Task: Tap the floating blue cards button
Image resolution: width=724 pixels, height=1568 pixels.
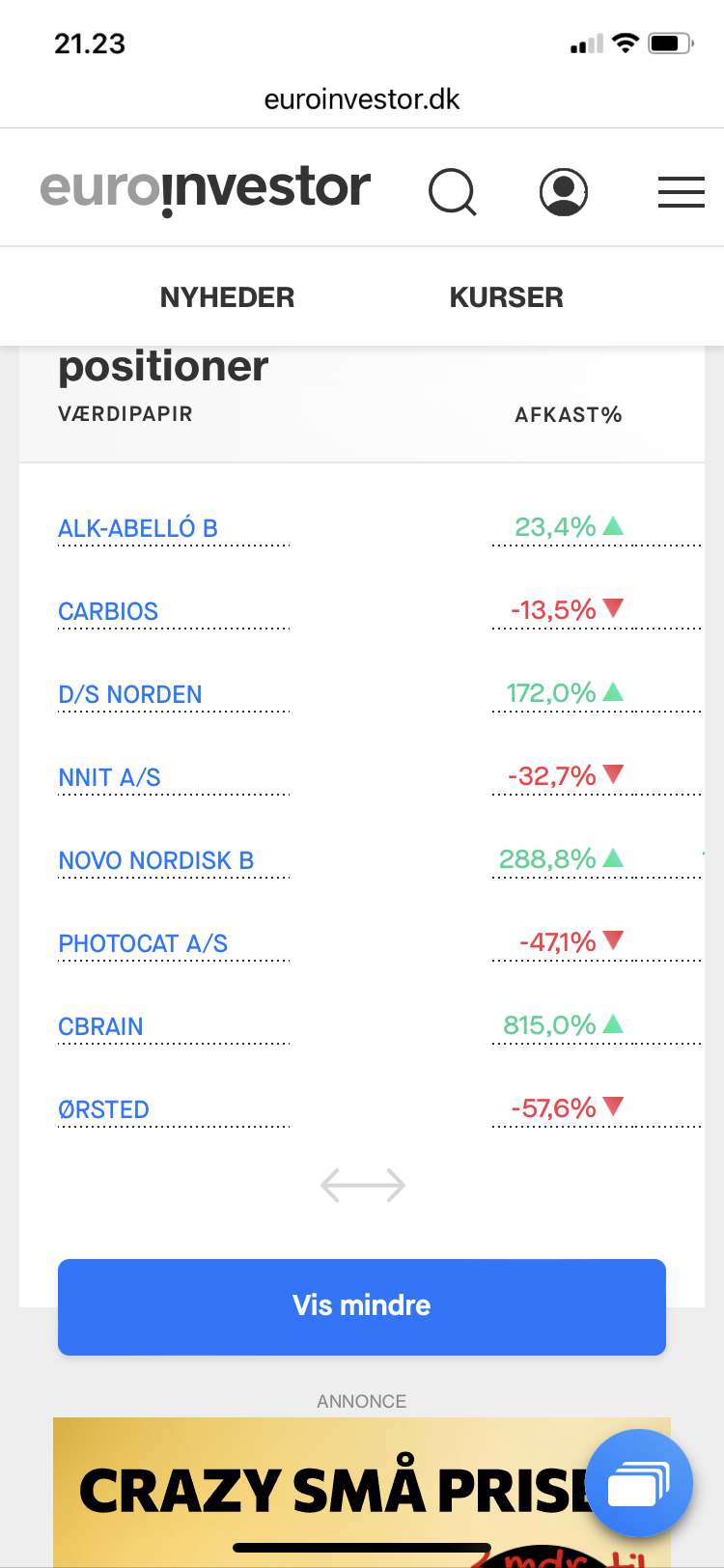Action: click(x=639, y=1483)
